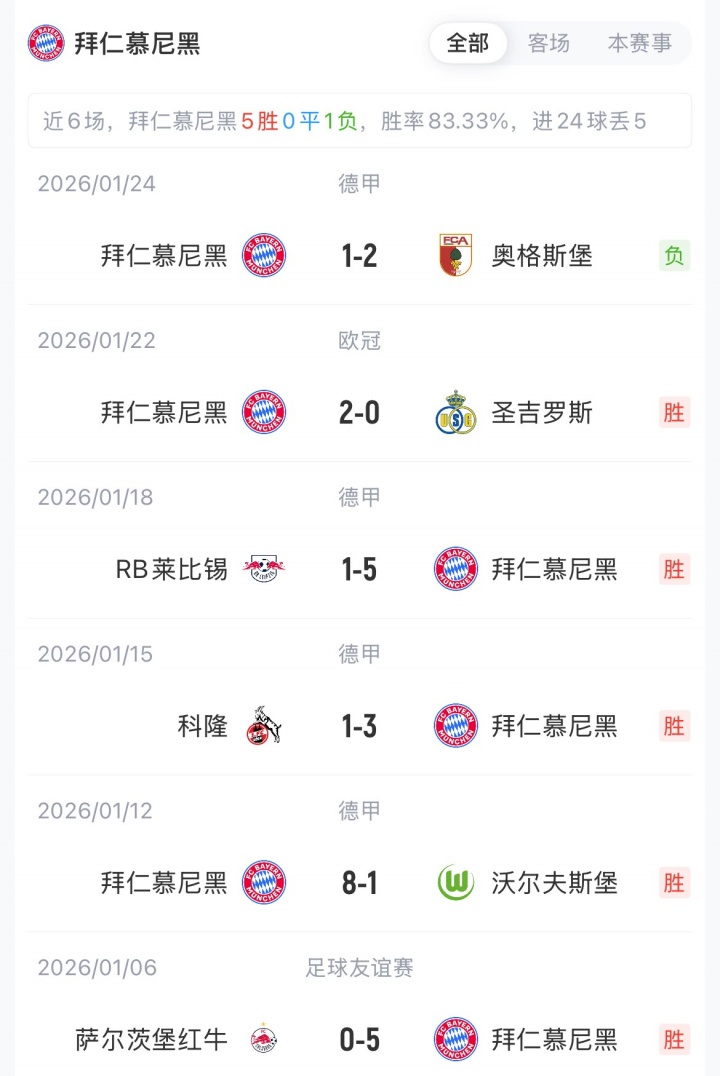
Task: Open the 8-1 match against 沃尔夫斯堡
Action: point(359,883)
